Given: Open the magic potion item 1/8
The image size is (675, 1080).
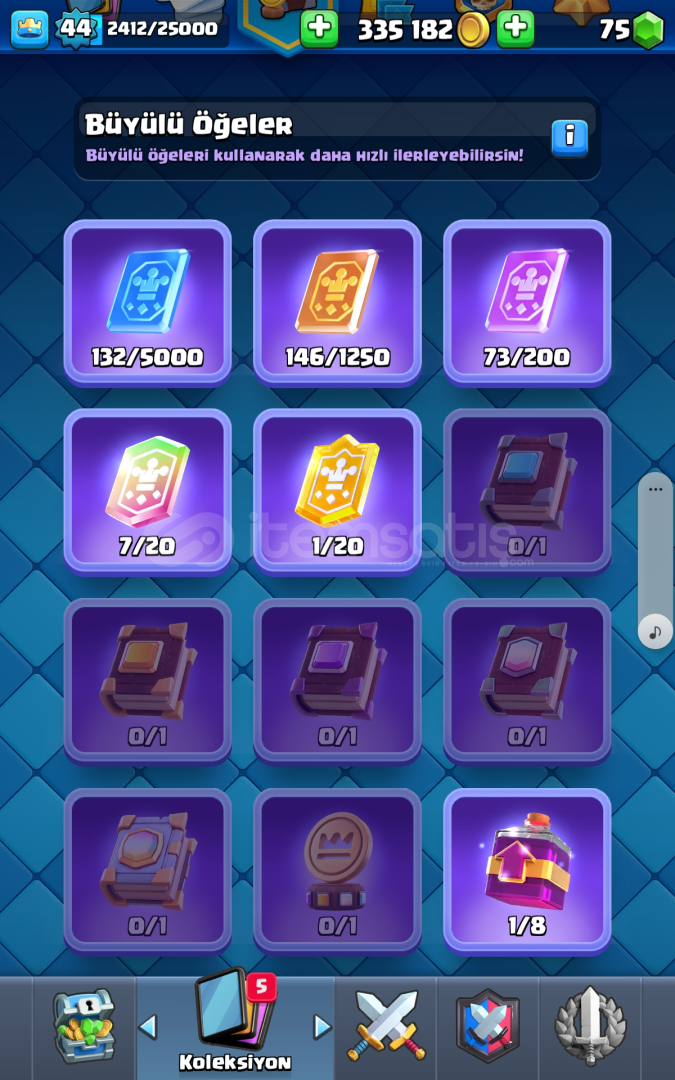Looking at the screenshot, I should pyautogui.click(x=527, y=871).
